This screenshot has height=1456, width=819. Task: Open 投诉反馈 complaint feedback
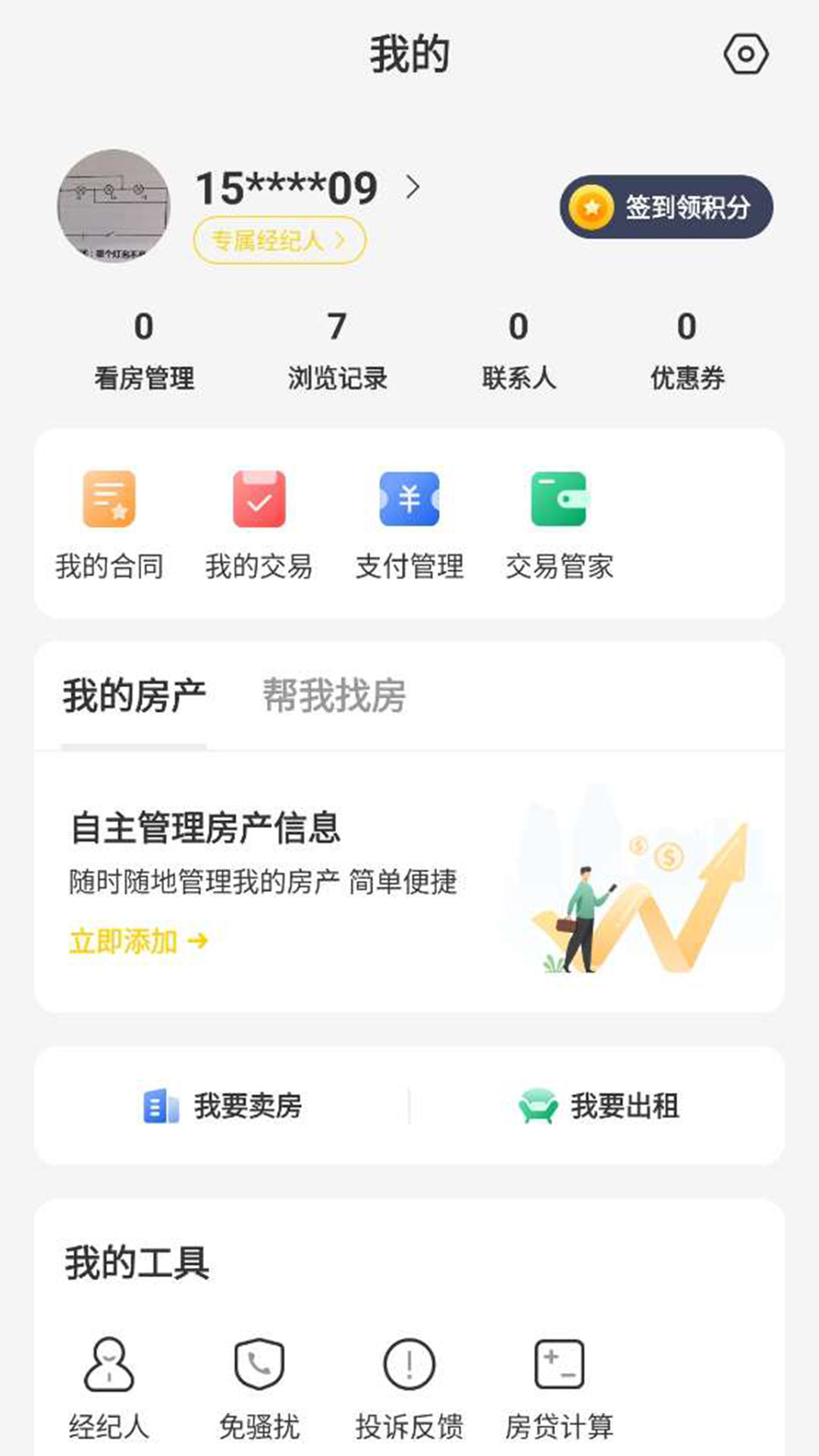[409, 1365]
